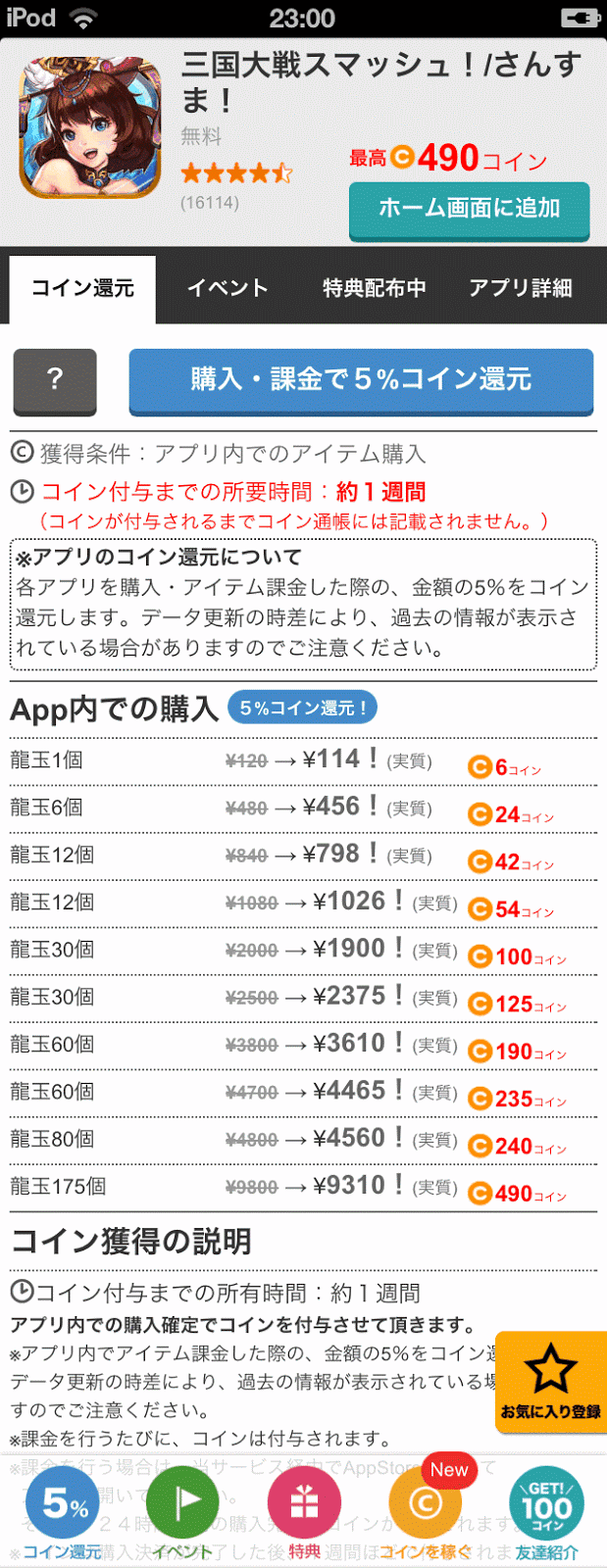
Task: Open コインを稼ぐ in the bottom bar
Action: pos(426,1510)
